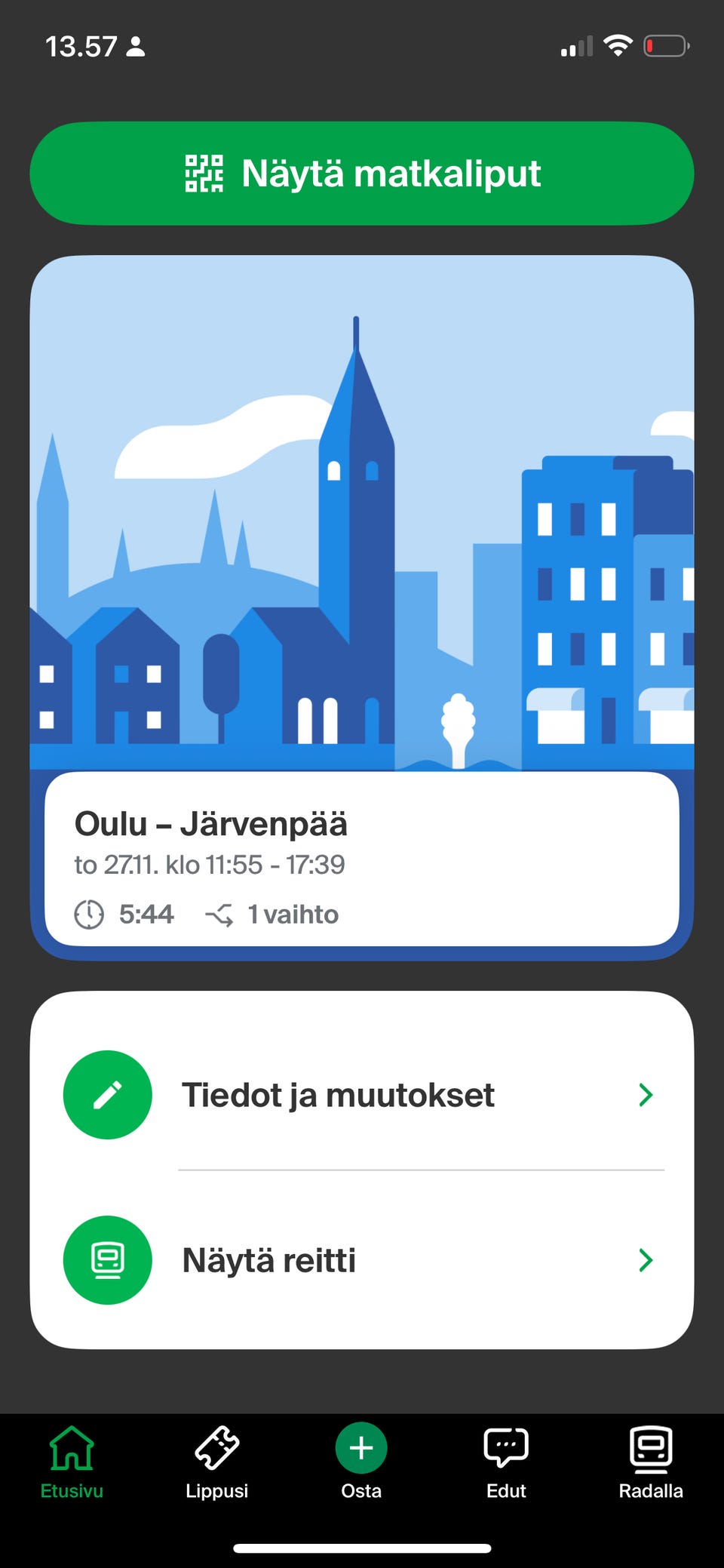Expand Tiedot ja muutokset details
This screenshot has width=724, height=1568.
(x=646, y=1095)
